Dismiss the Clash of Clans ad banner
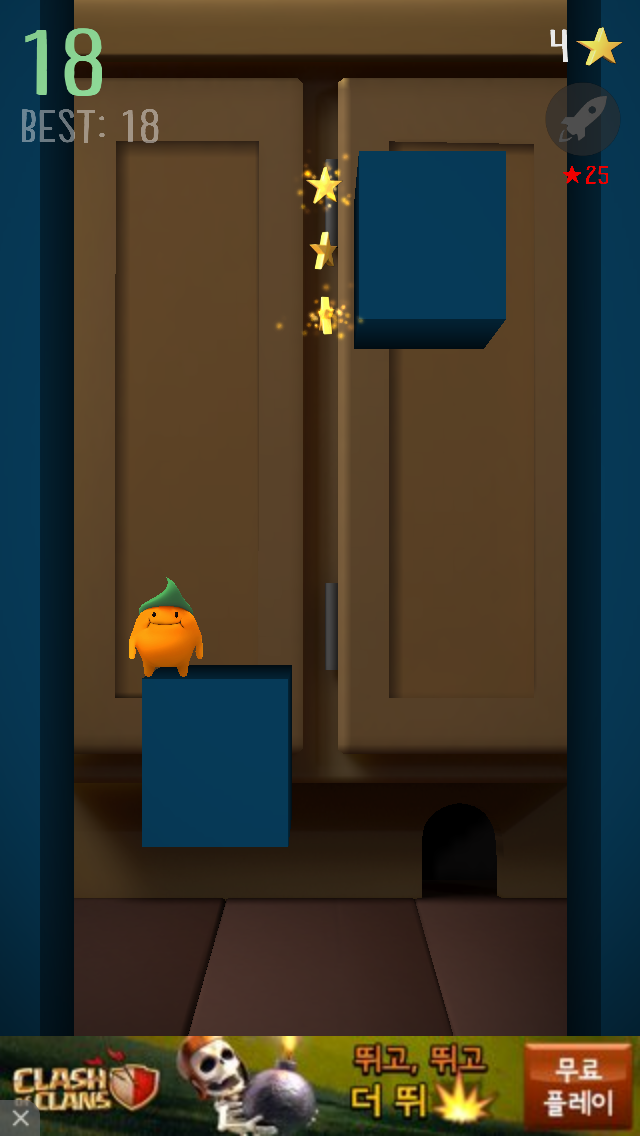The width and height of the screenshot is (640, 1136). tap(19, 1118)
